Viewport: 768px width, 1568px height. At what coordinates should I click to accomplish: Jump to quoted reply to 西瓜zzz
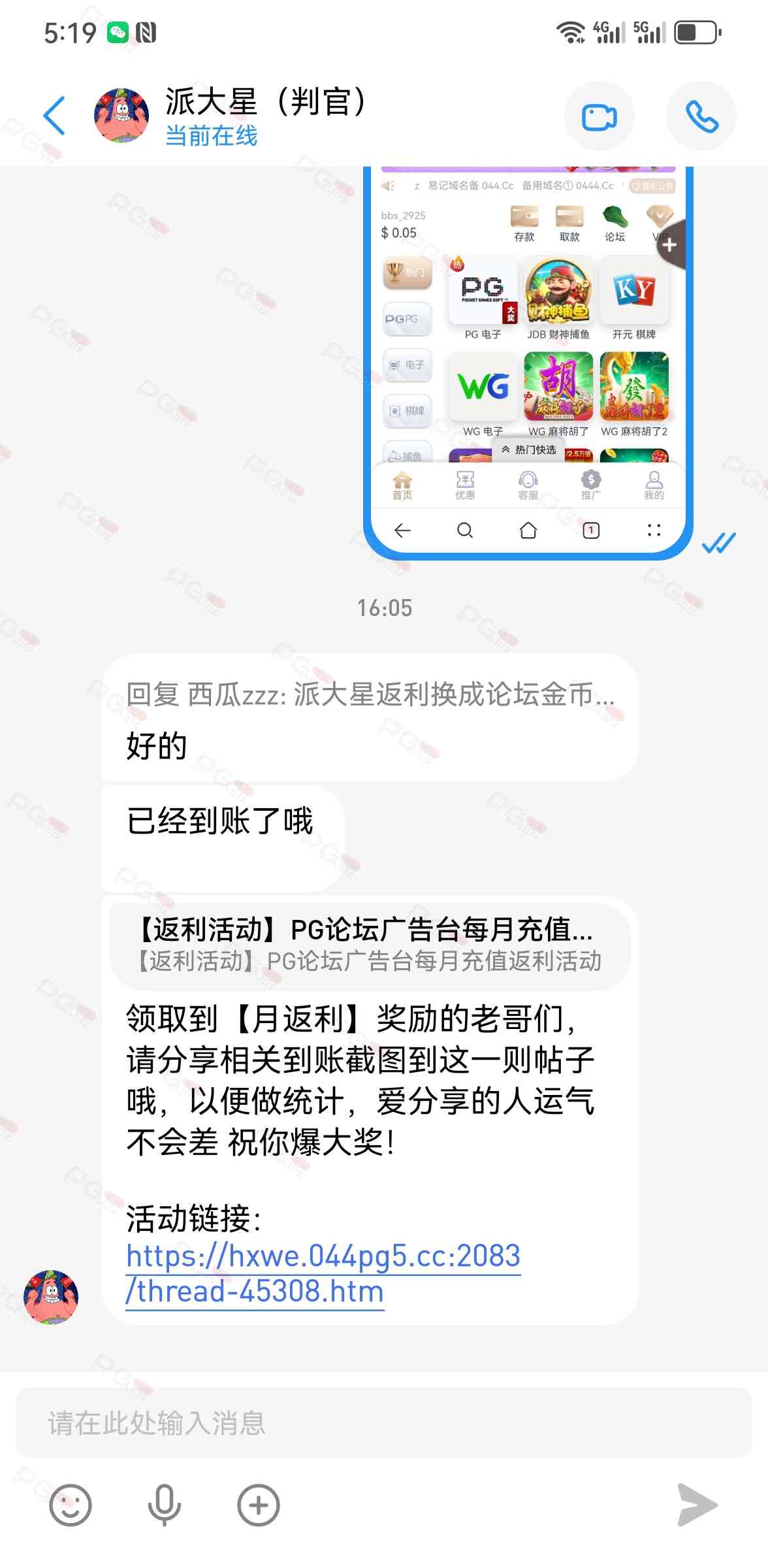click(370, 694)
